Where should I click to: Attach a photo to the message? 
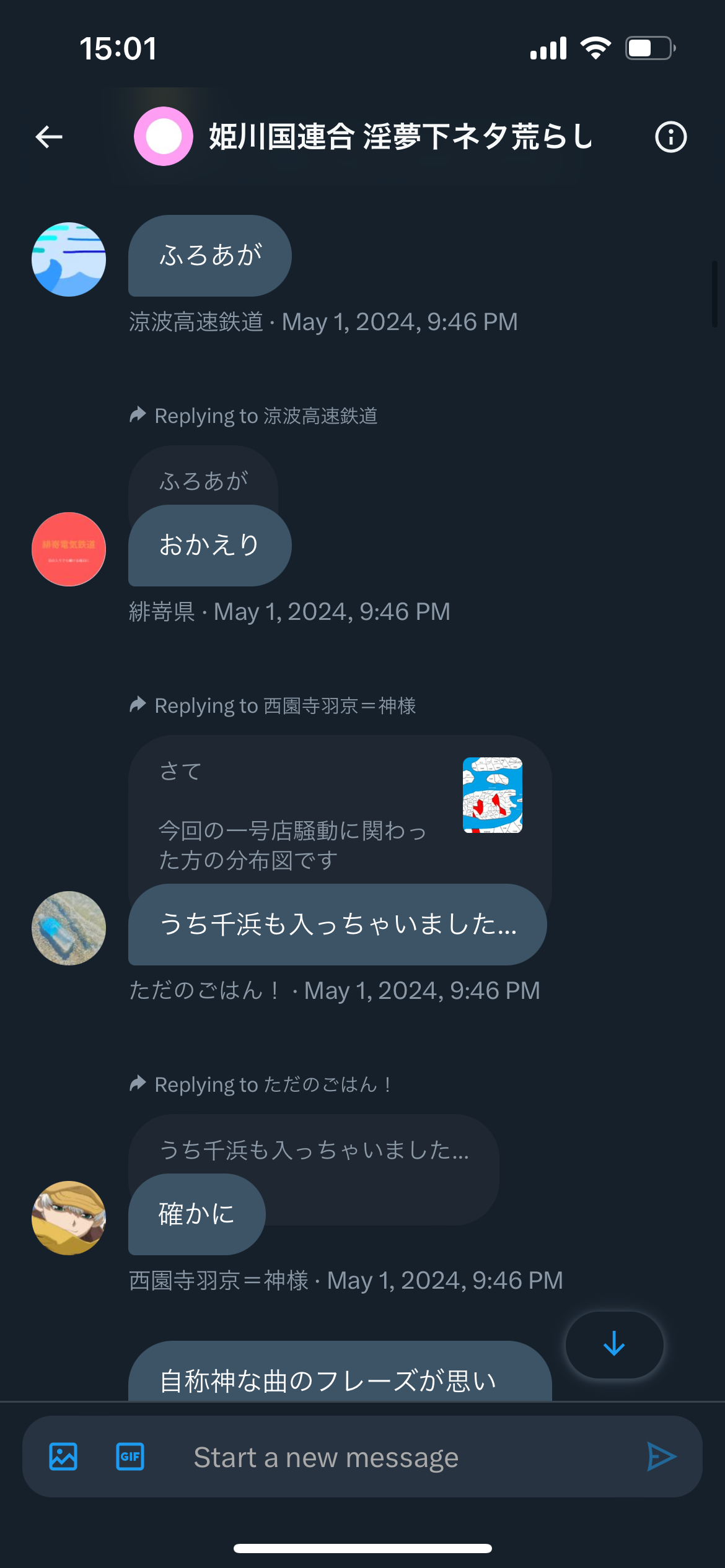tap(63, 1457)
